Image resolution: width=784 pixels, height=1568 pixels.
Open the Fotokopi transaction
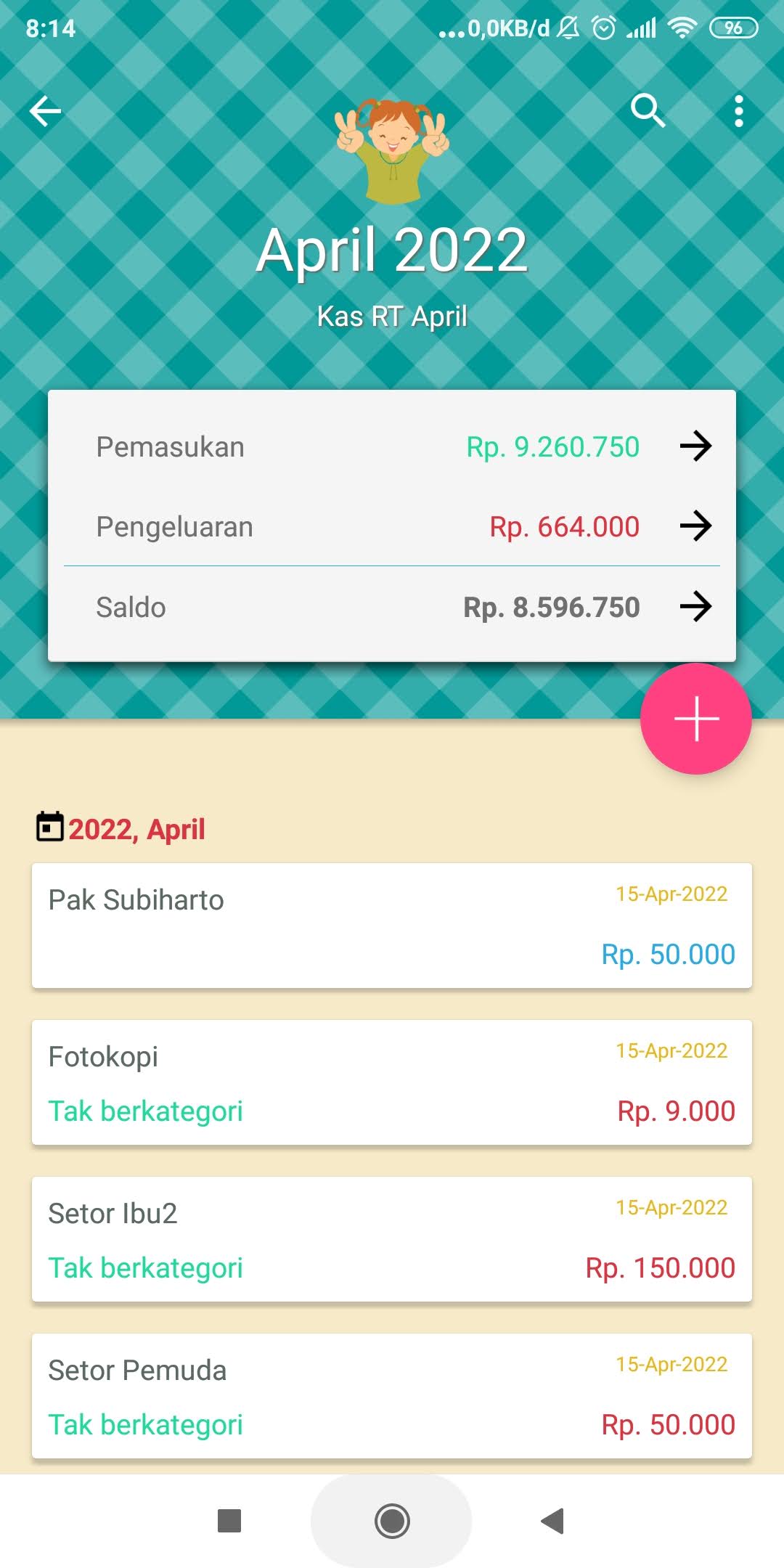tap(392, 1082)
